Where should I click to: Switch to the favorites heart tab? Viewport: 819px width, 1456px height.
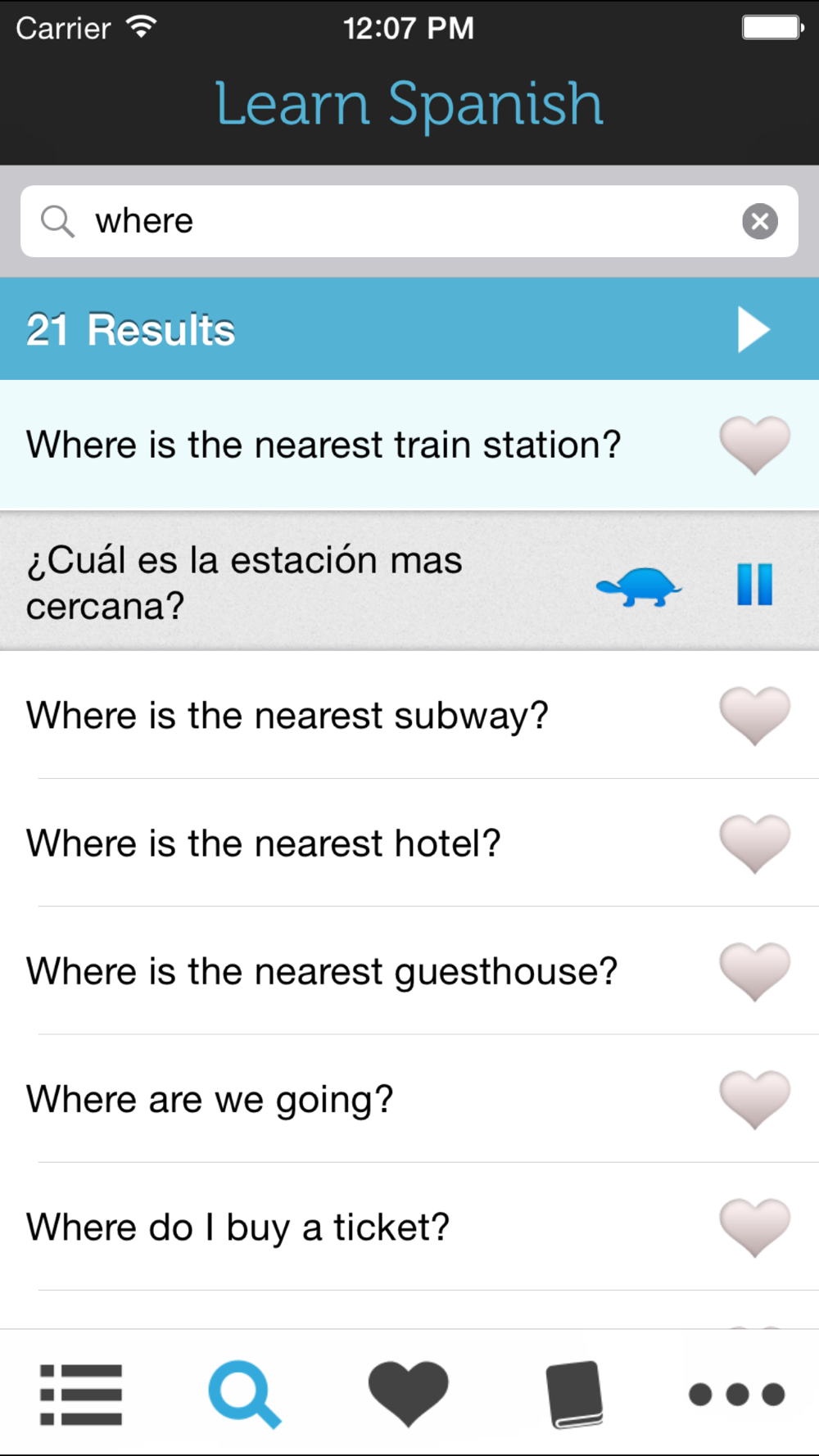[409, 1394]
